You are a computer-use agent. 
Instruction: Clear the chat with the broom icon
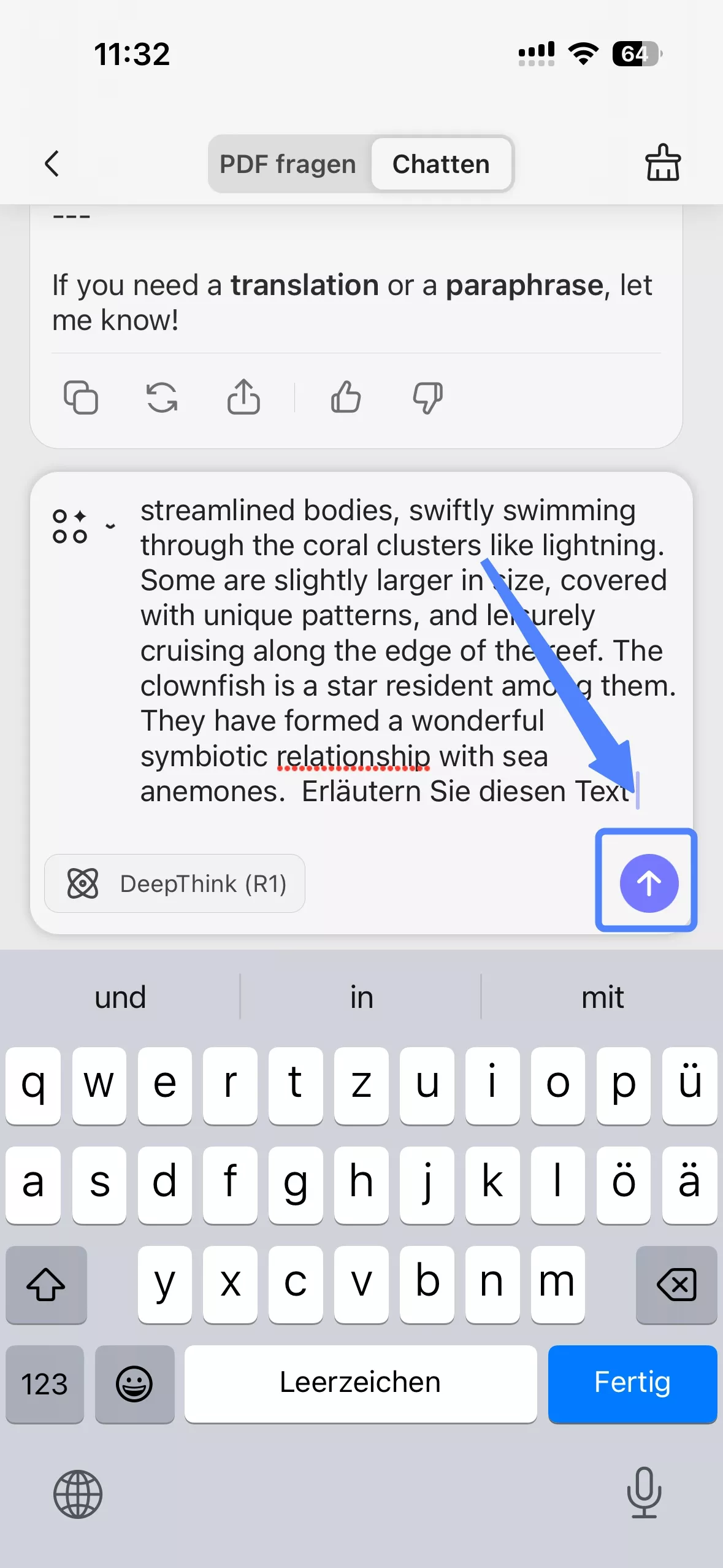662,163
